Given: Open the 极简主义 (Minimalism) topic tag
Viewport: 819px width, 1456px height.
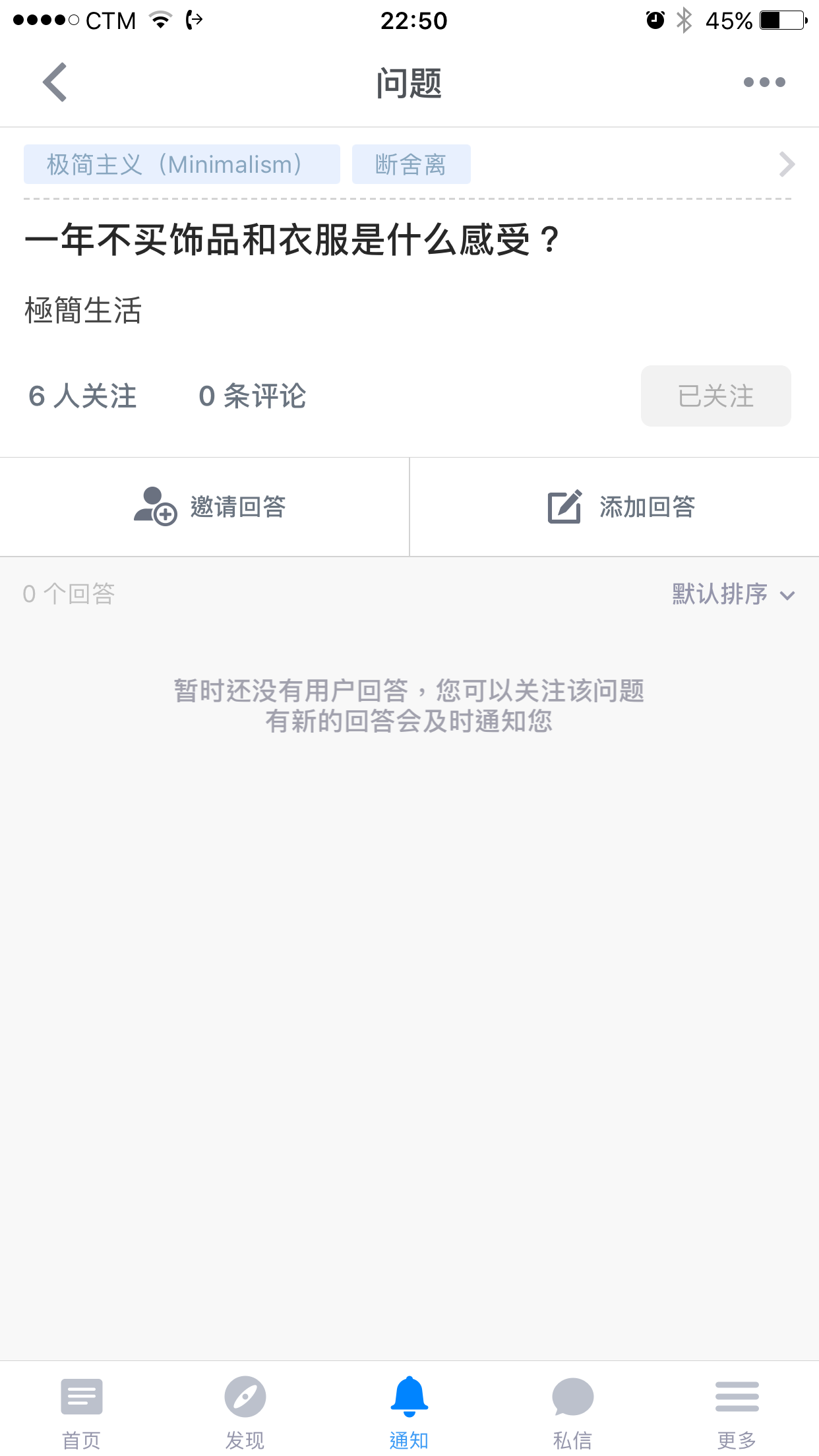Looking at the screenshot, I should coord(182,164).
